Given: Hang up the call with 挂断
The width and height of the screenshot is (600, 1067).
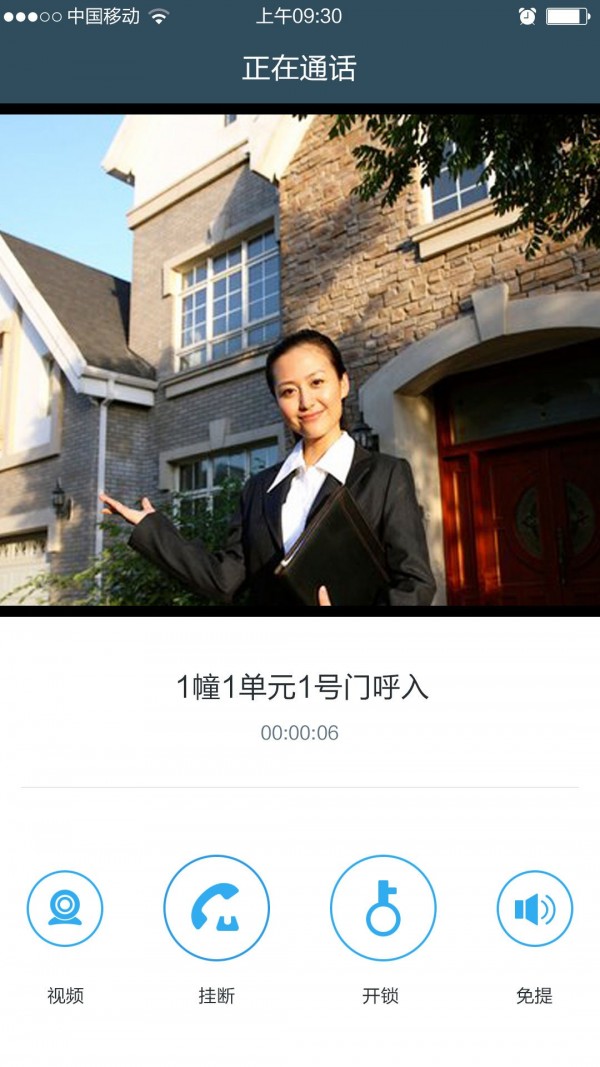Looking at the screenshot, I should [x=216, y=908].
